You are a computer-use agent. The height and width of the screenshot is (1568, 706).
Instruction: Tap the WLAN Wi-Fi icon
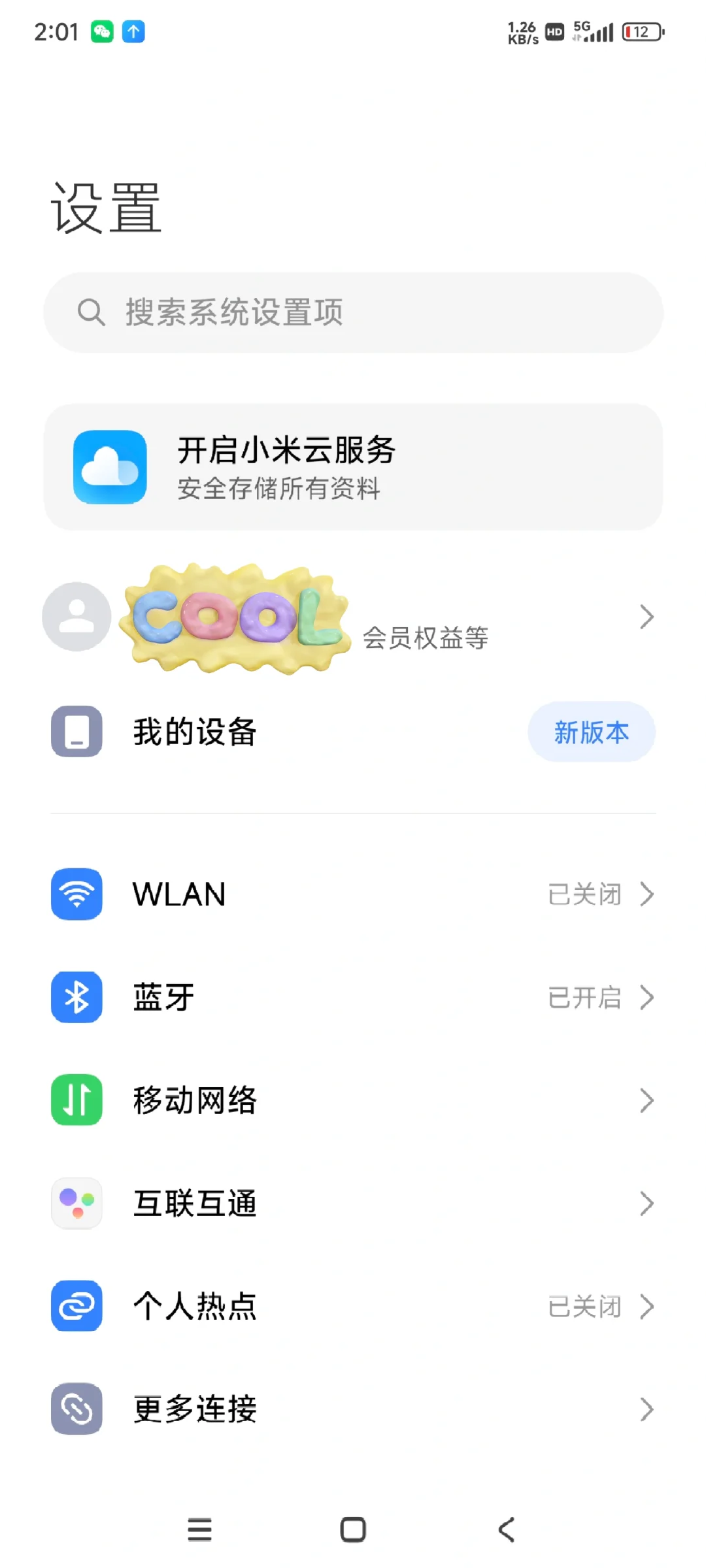click(76, 894)
